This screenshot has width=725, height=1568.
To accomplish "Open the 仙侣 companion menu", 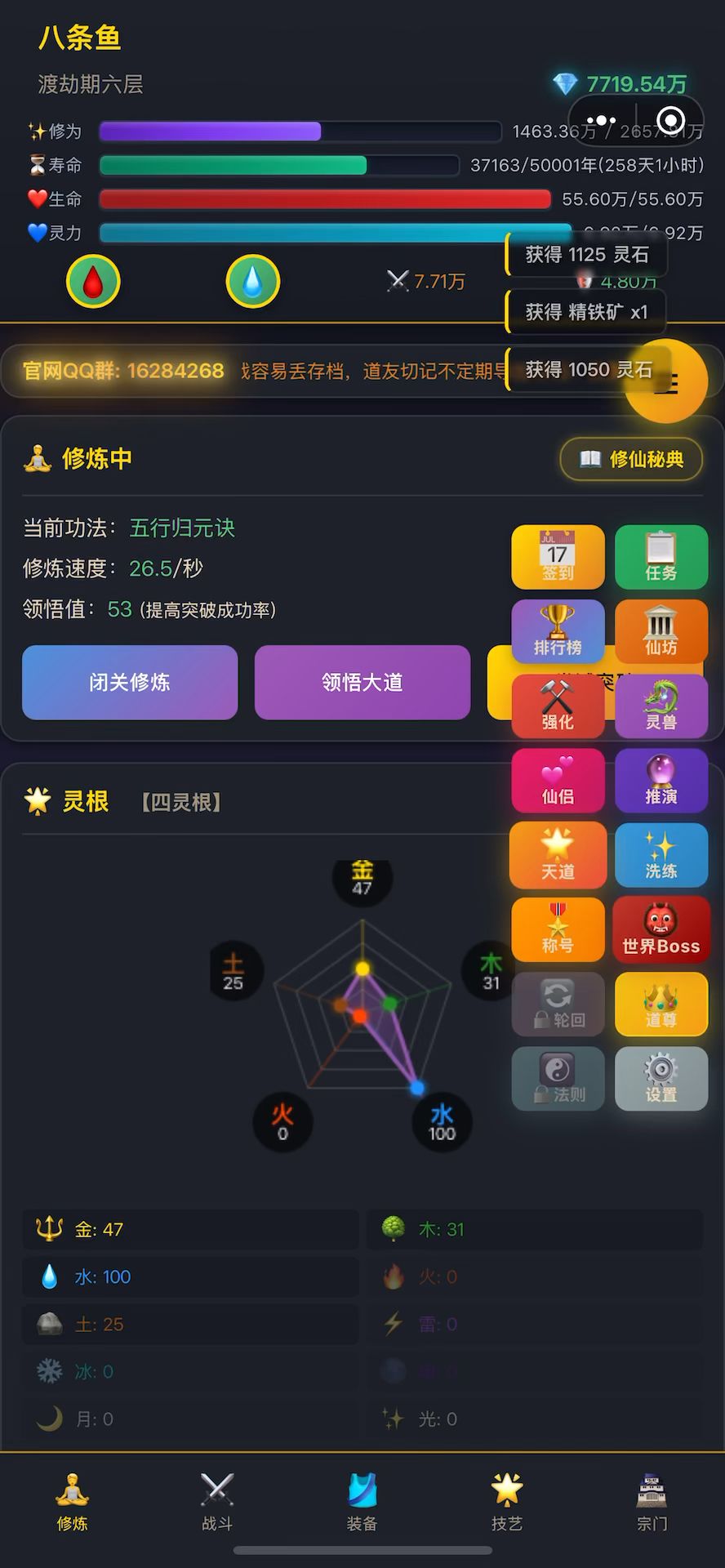I will pyautogui.click(x=558, y=780).
